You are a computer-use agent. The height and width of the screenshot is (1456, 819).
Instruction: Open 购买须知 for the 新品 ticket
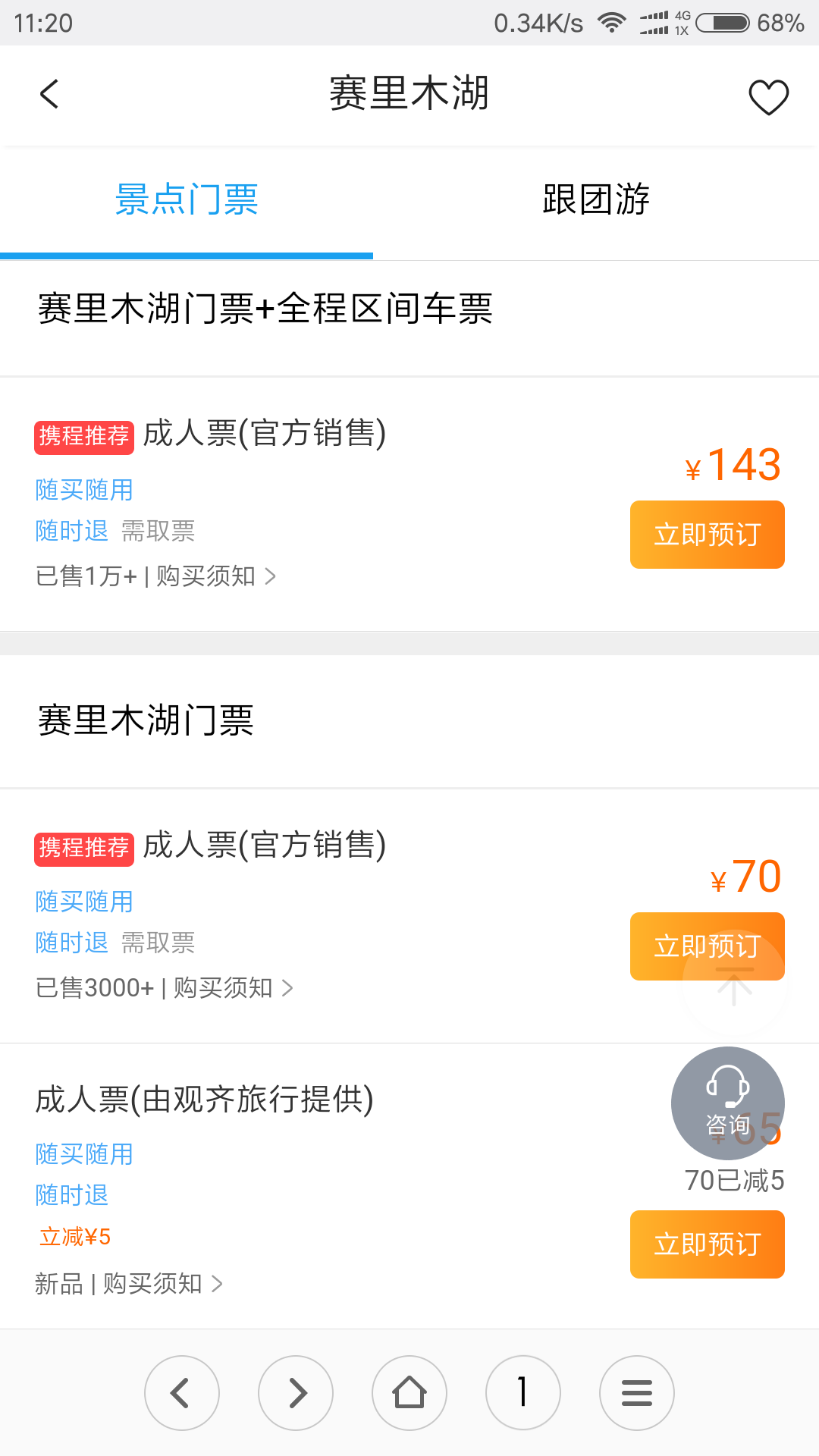point(163,1284)
